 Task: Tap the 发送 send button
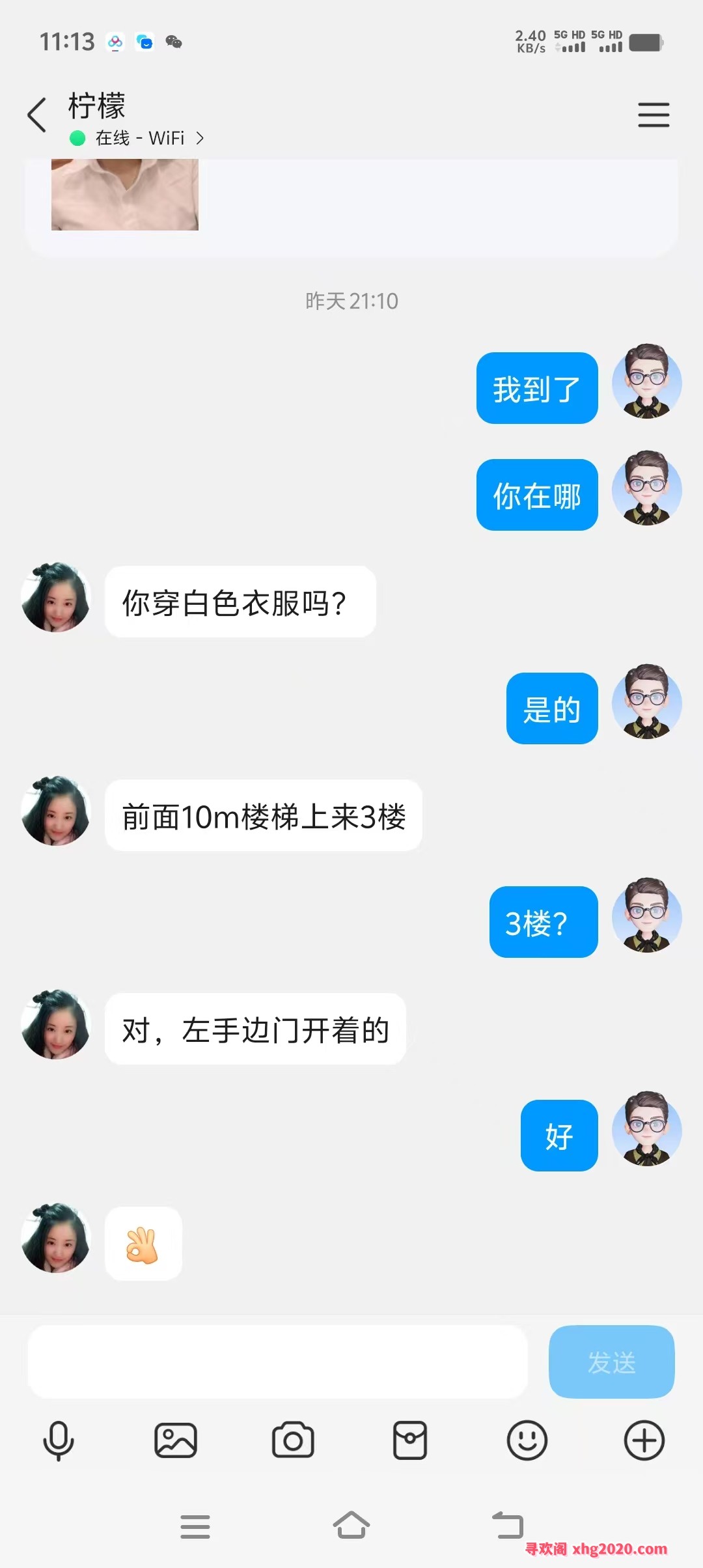611,1361
